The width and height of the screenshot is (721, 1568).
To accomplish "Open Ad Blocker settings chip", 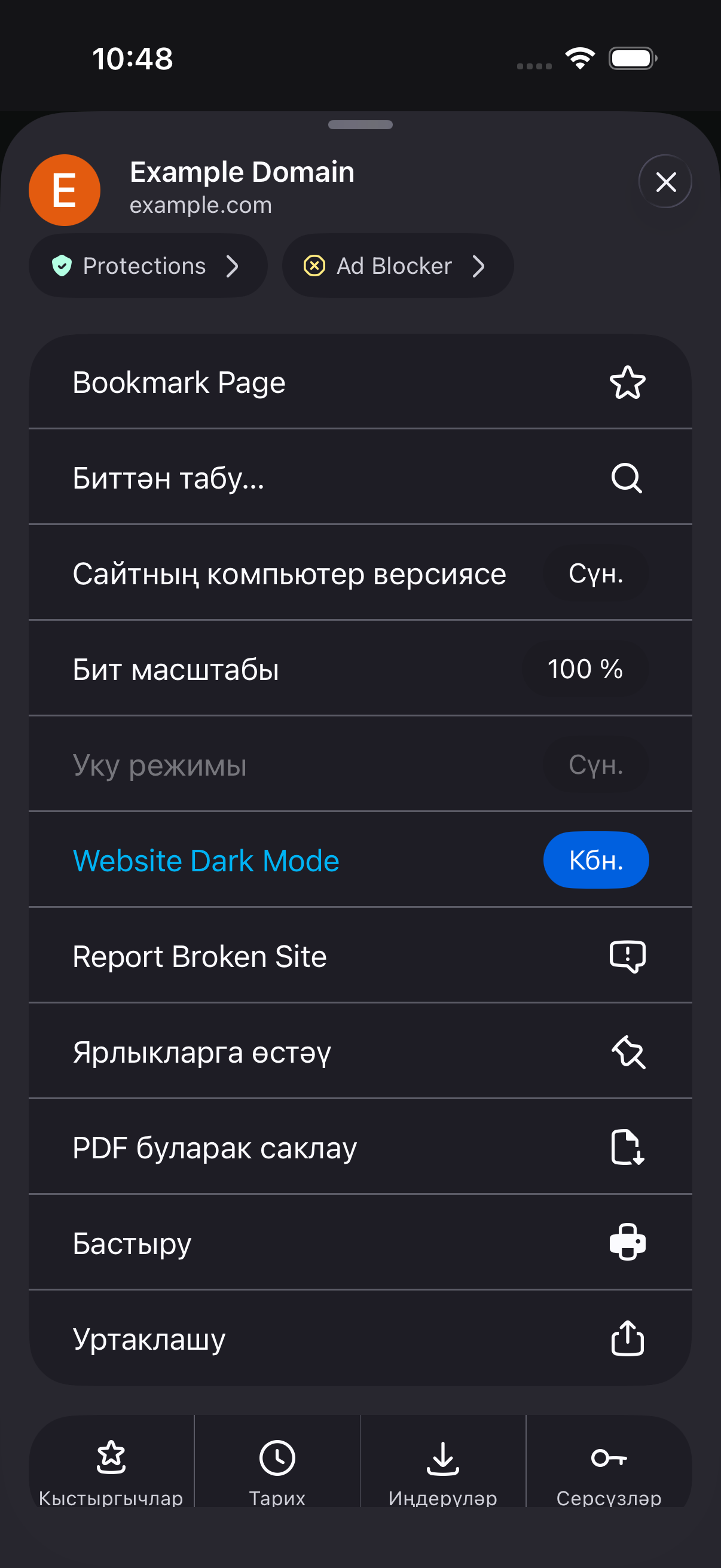I will [x=398, y=266].
